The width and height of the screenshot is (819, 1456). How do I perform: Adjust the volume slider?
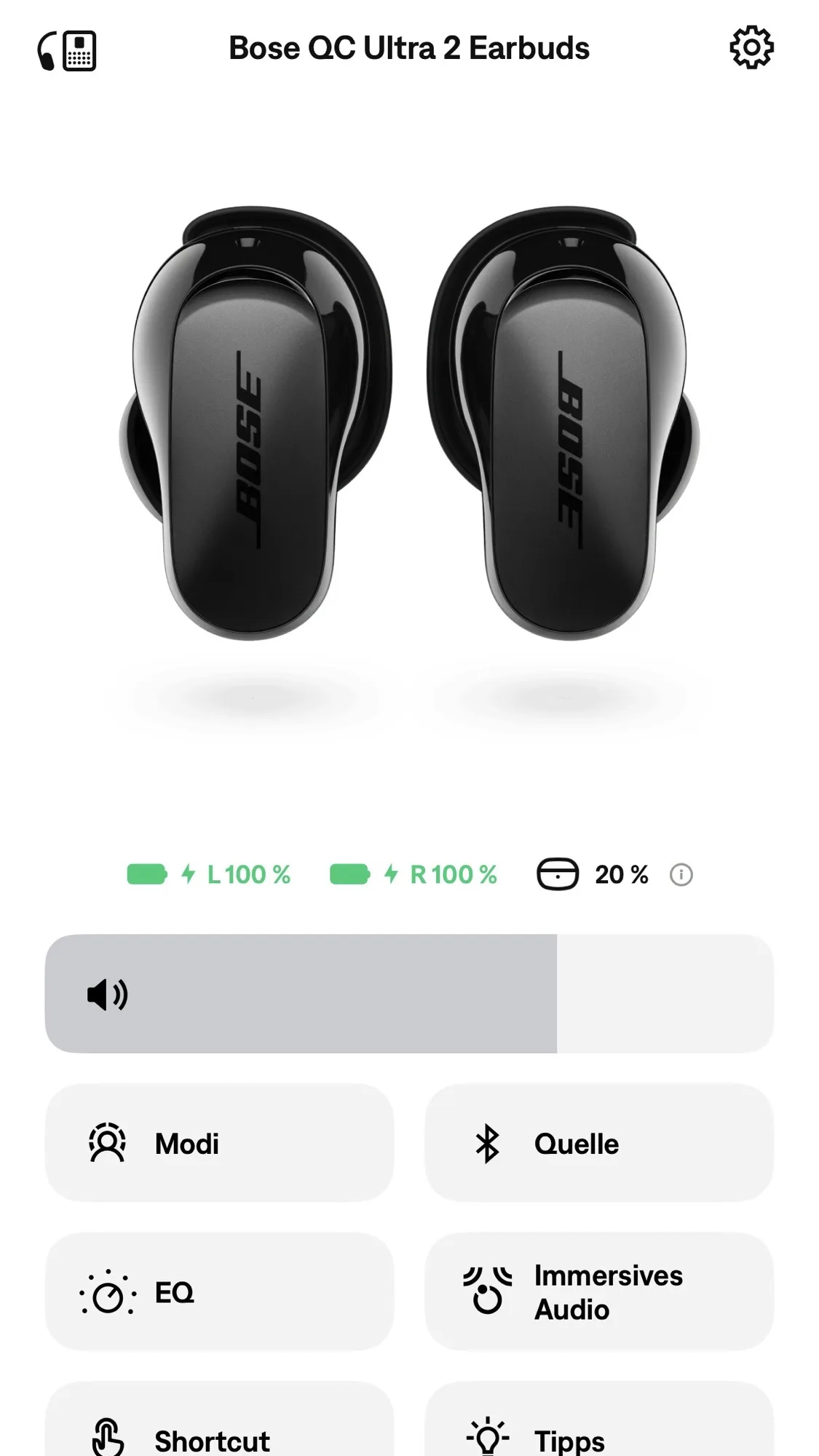point(409,994)
